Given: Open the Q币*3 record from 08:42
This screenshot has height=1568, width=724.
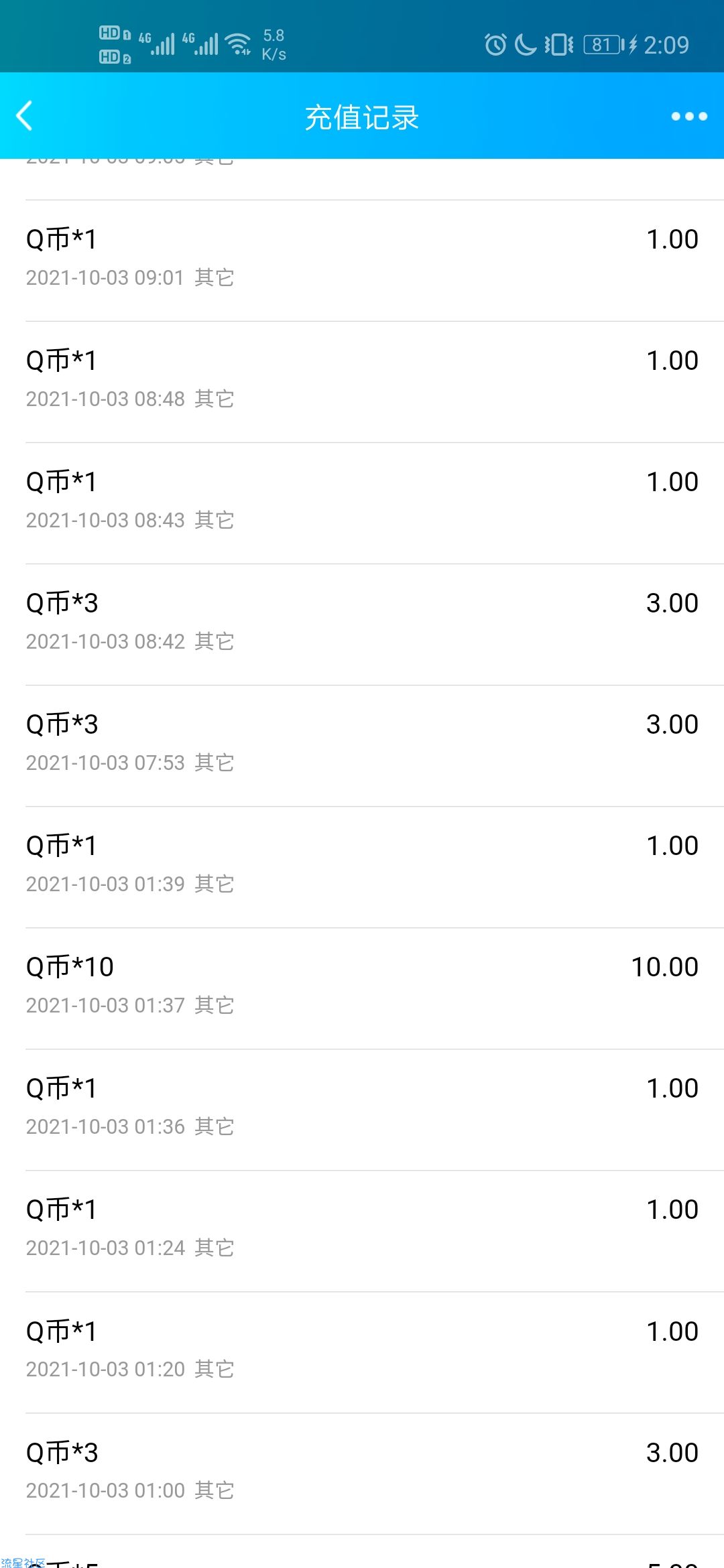Looking at the screenshot, I should click(362, 625).
